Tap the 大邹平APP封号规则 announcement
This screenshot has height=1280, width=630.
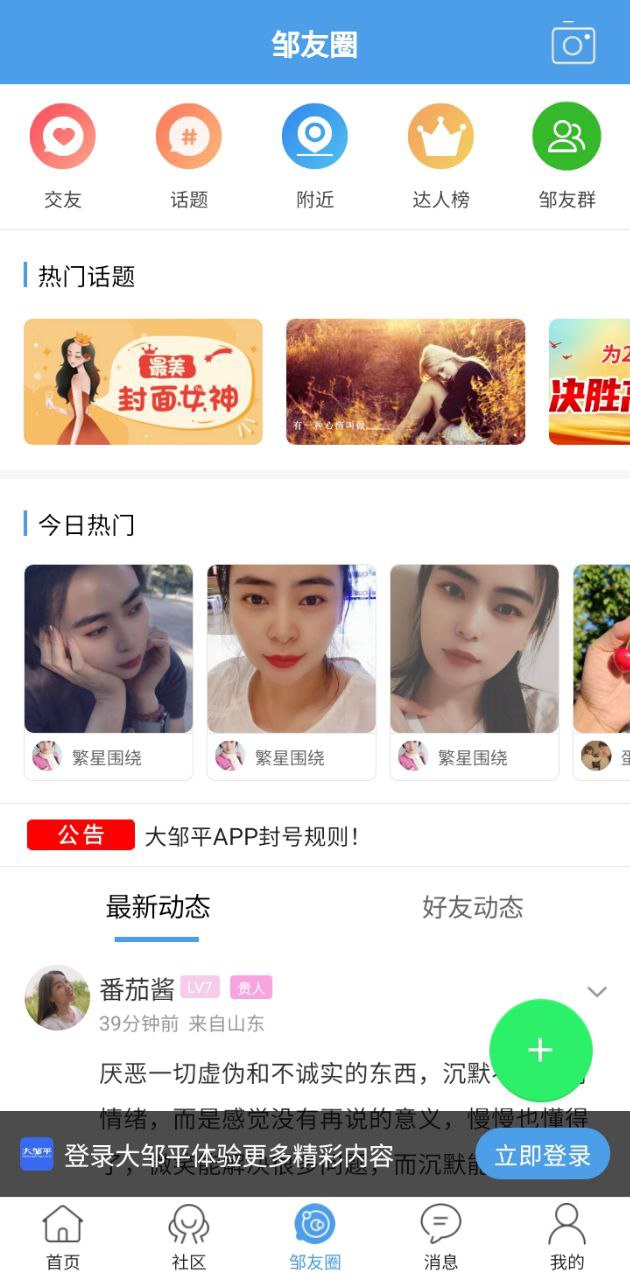click(250, 836)
